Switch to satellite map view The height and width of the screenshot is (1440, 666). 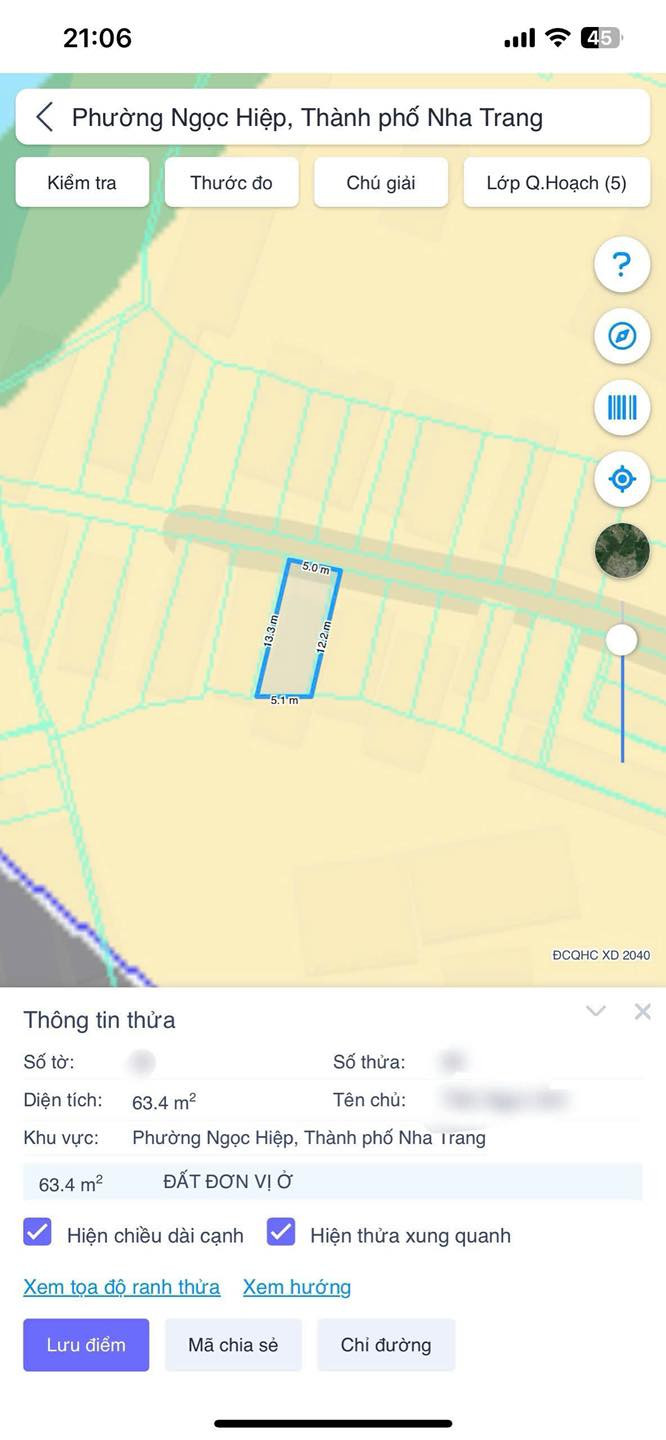[x=622, y=550]
